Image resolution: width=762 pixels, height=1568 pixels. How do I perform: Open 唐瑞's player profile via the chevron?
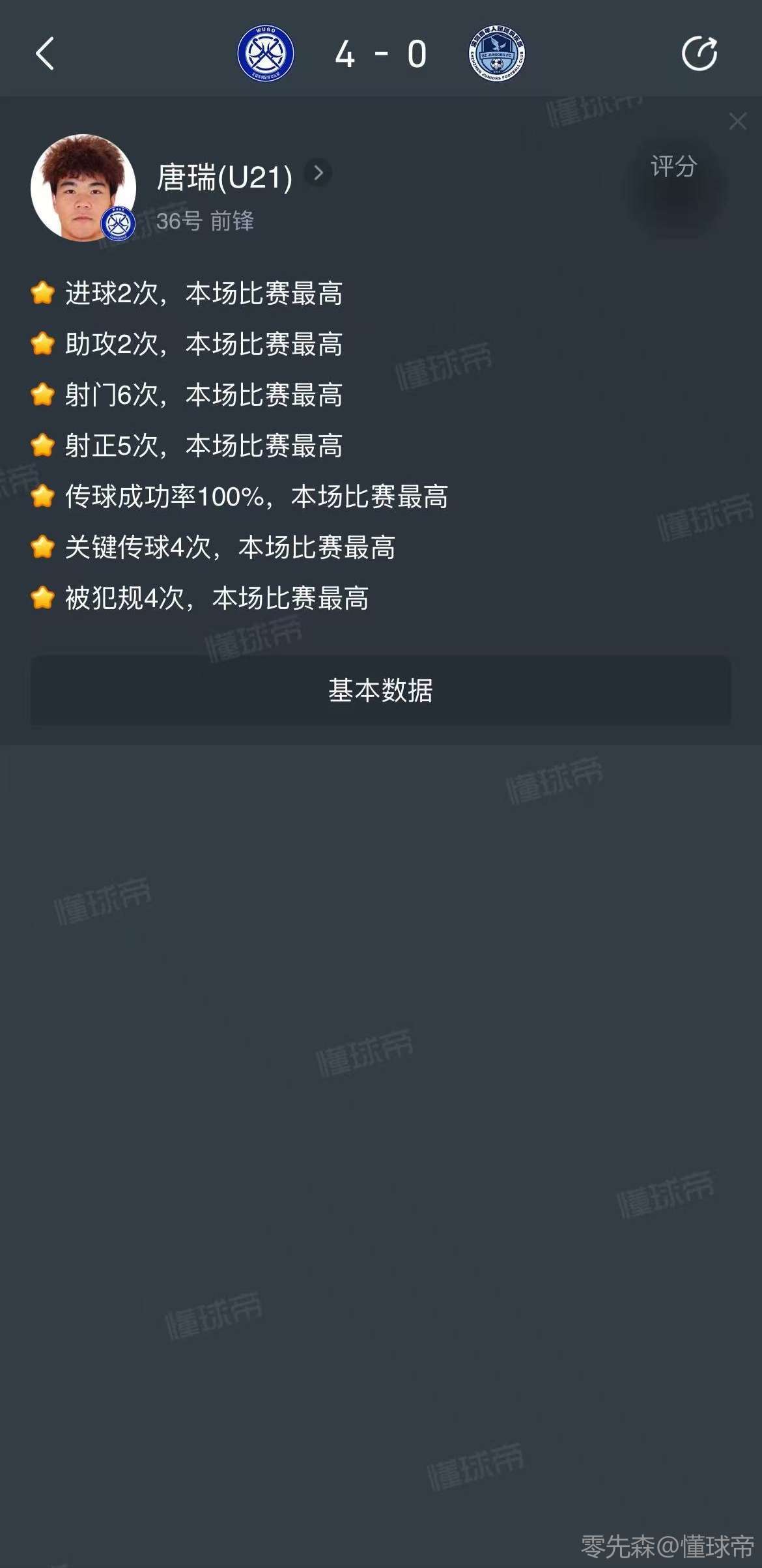click(x=318, y=173)
